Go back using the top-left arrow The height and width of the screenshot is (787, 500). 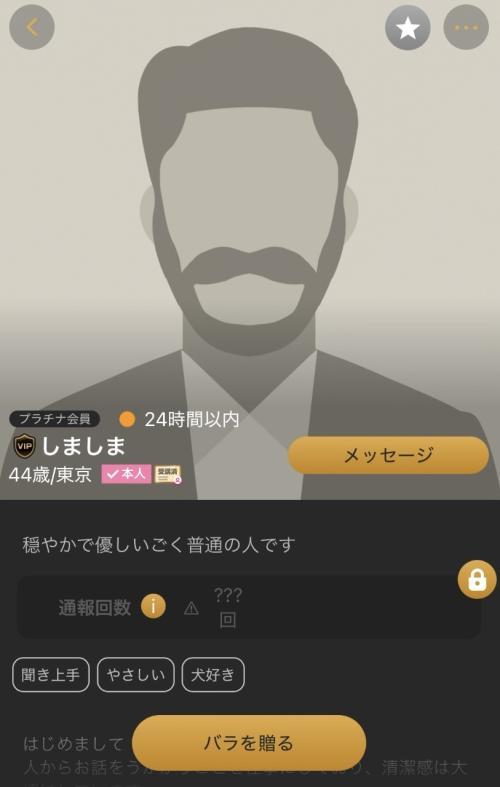tap(32, 27)
